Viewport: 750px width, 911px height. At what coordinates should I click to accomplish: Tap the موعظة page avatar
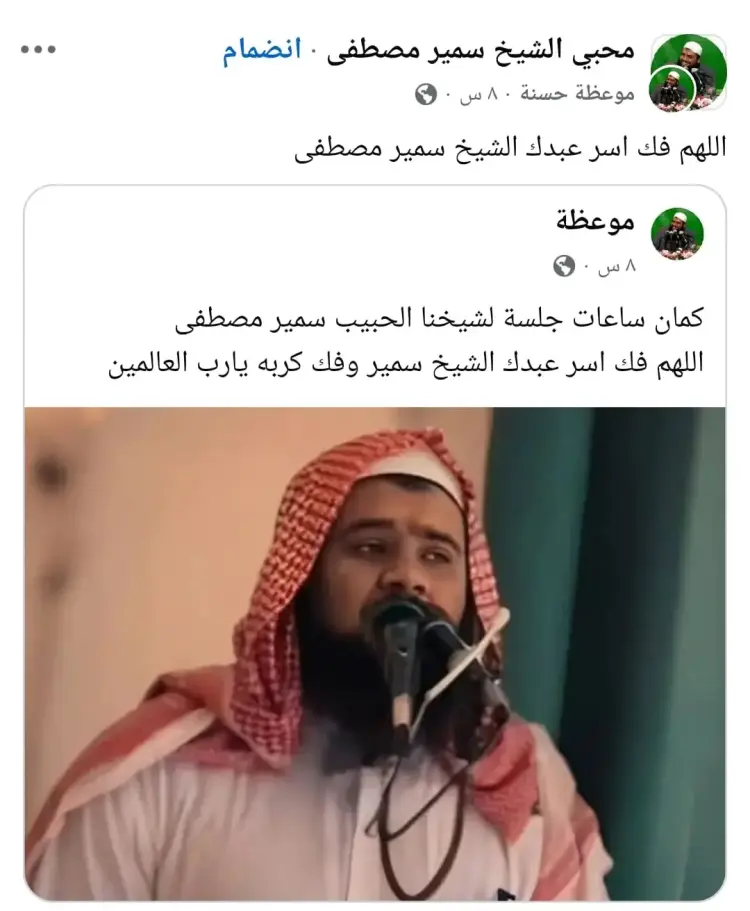tap(677, 234)
